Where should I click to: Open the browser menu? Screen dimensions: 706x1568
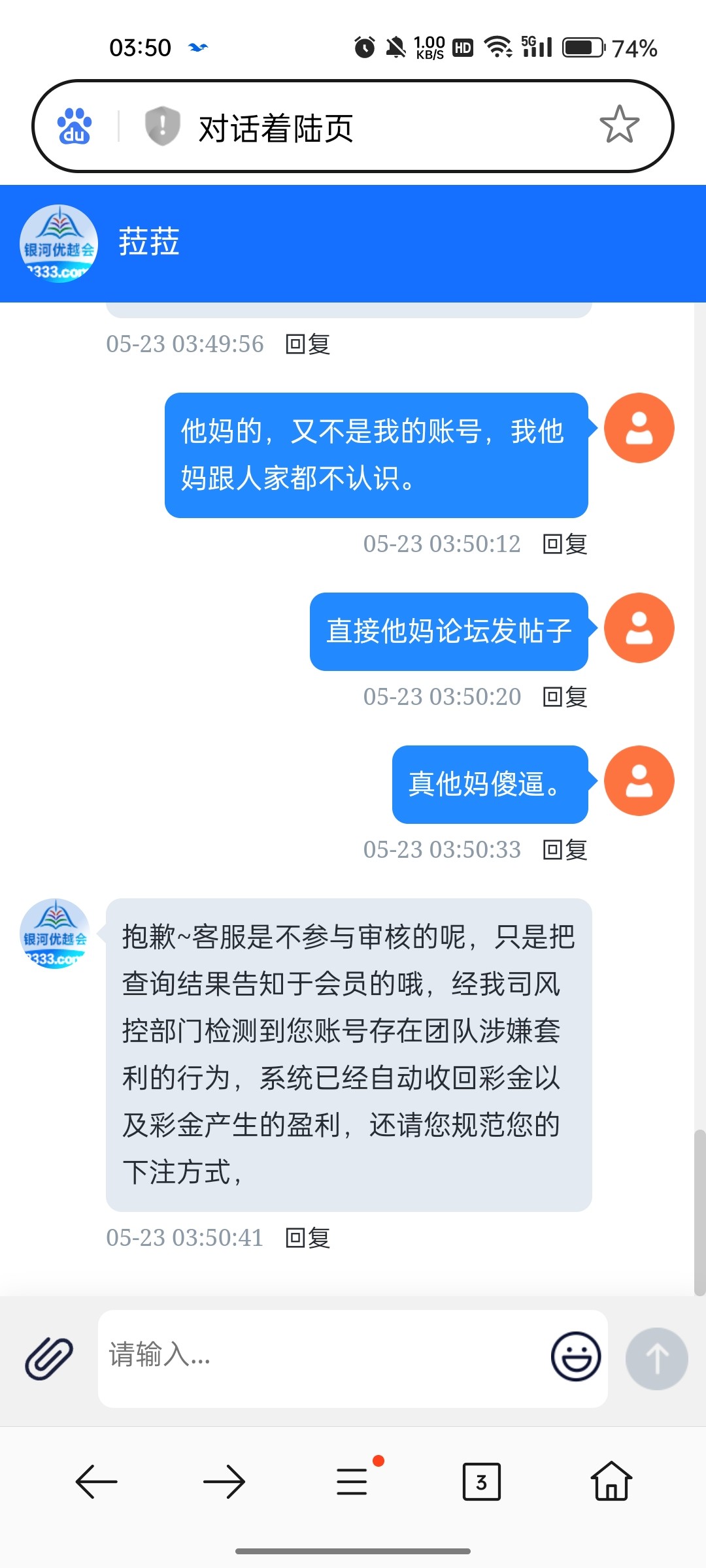click(x=353, y=1480)
